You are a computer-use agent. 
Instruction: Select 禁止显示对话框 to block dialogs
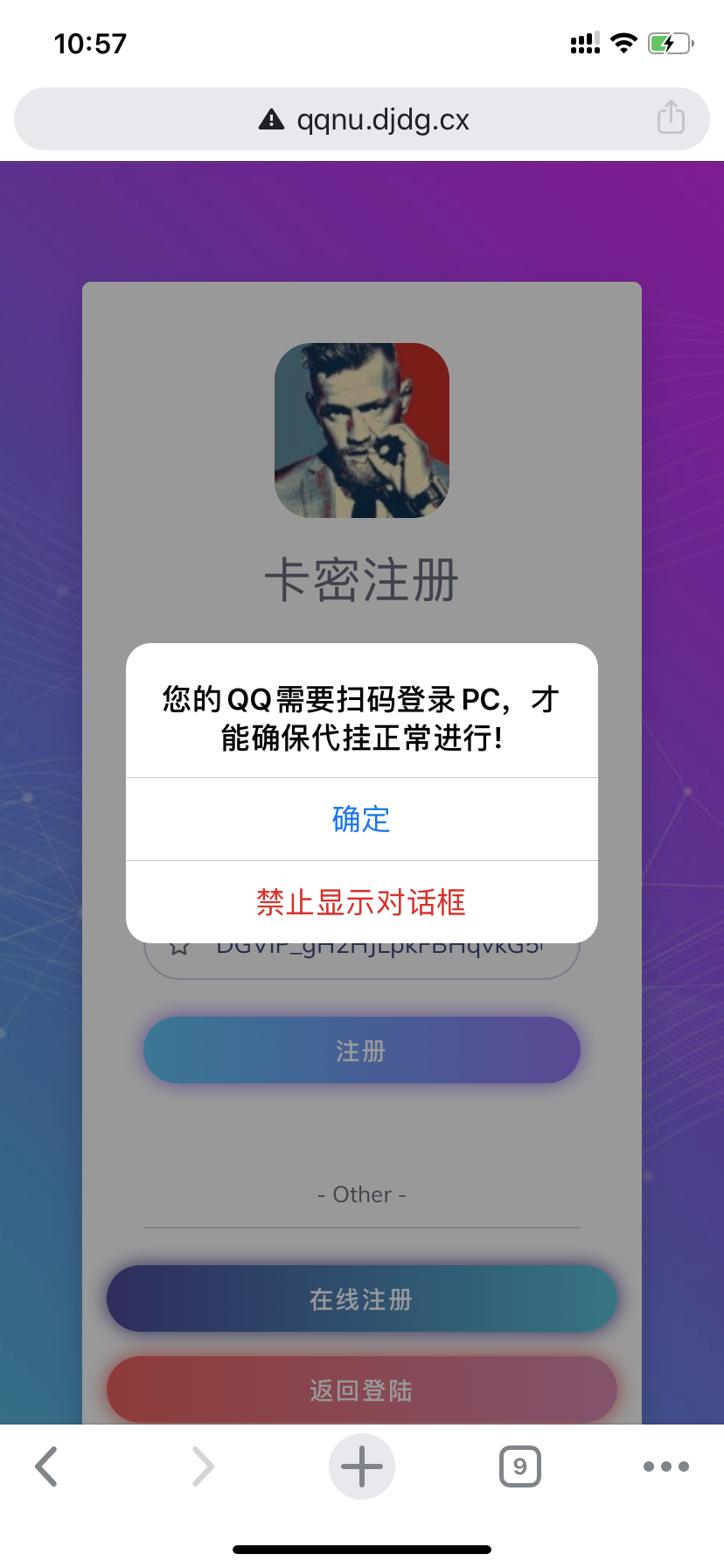point(361,902)
